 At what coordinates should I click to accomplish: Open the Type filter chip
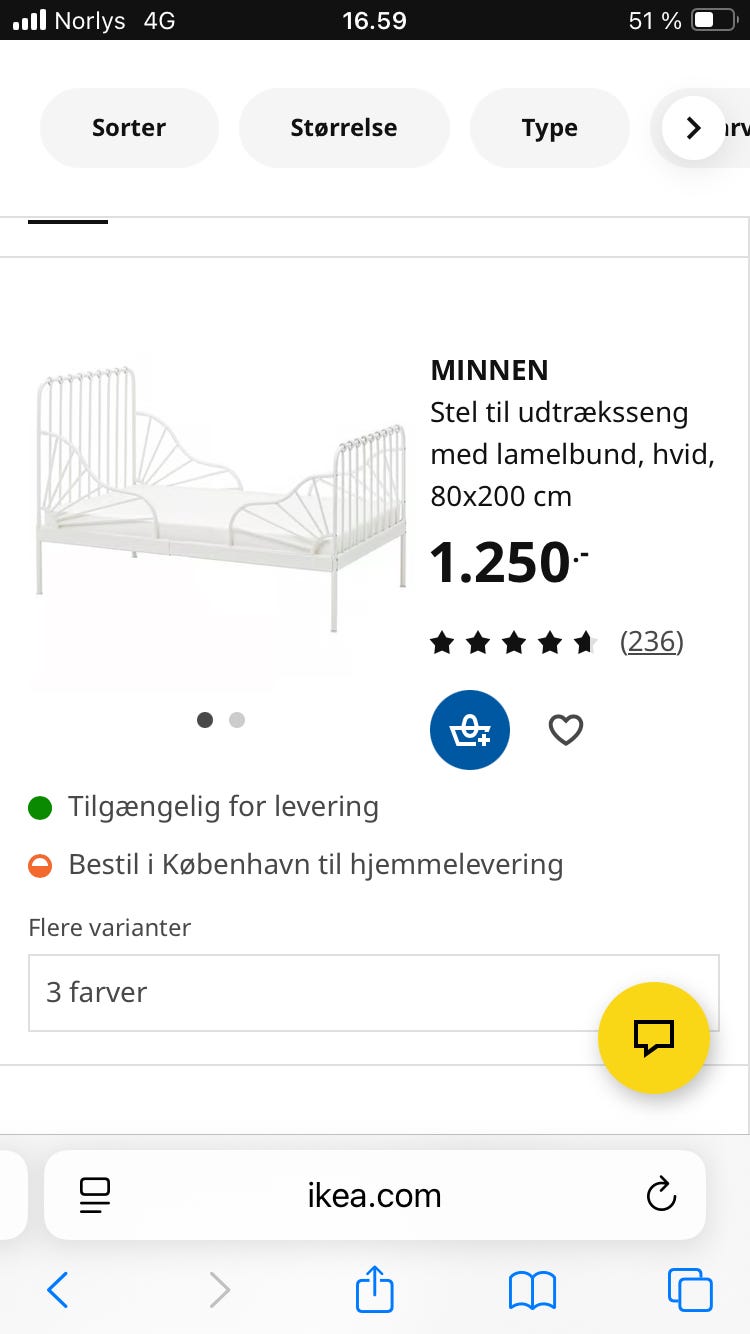(x=549, y=128)
